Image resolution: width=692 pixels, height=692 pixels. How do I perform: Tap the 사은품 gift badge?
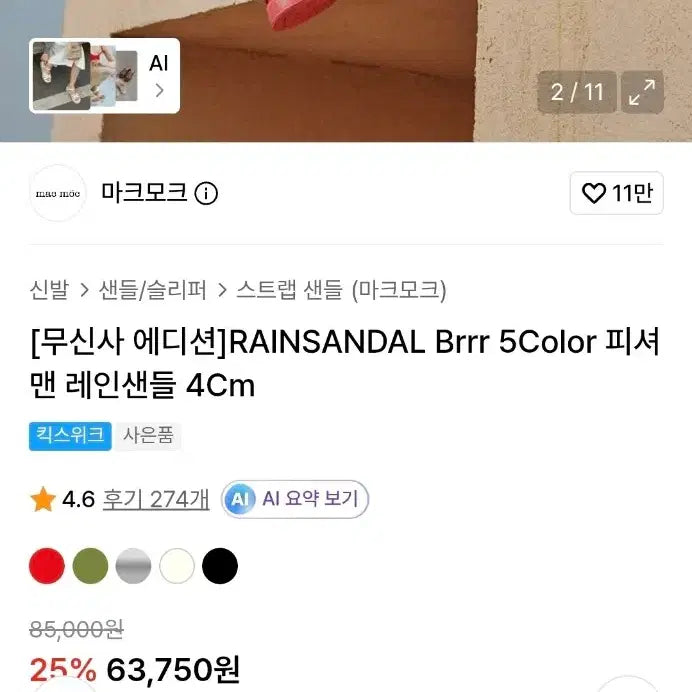coord(148,436)
